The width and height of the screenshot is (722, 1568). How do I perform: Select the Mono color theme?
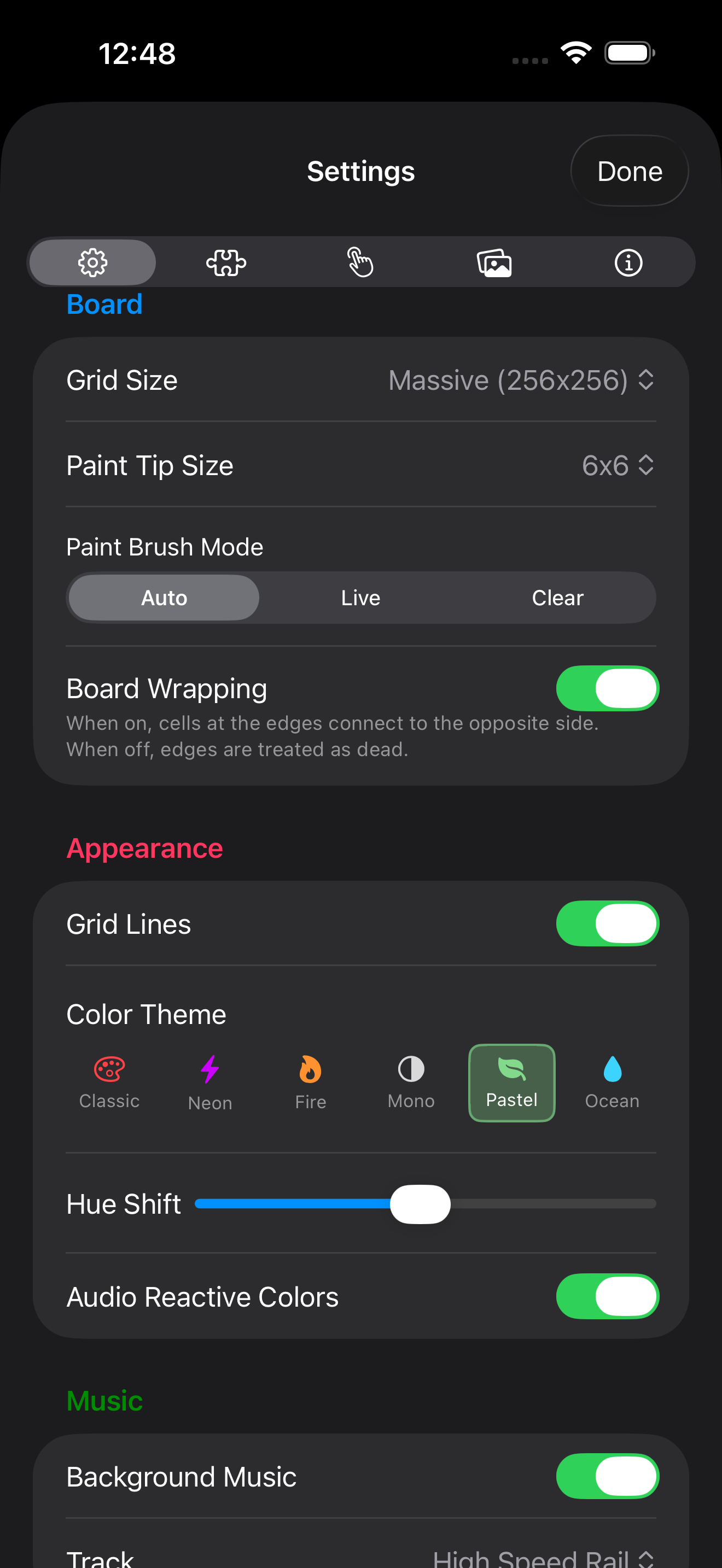[411, 1083]
